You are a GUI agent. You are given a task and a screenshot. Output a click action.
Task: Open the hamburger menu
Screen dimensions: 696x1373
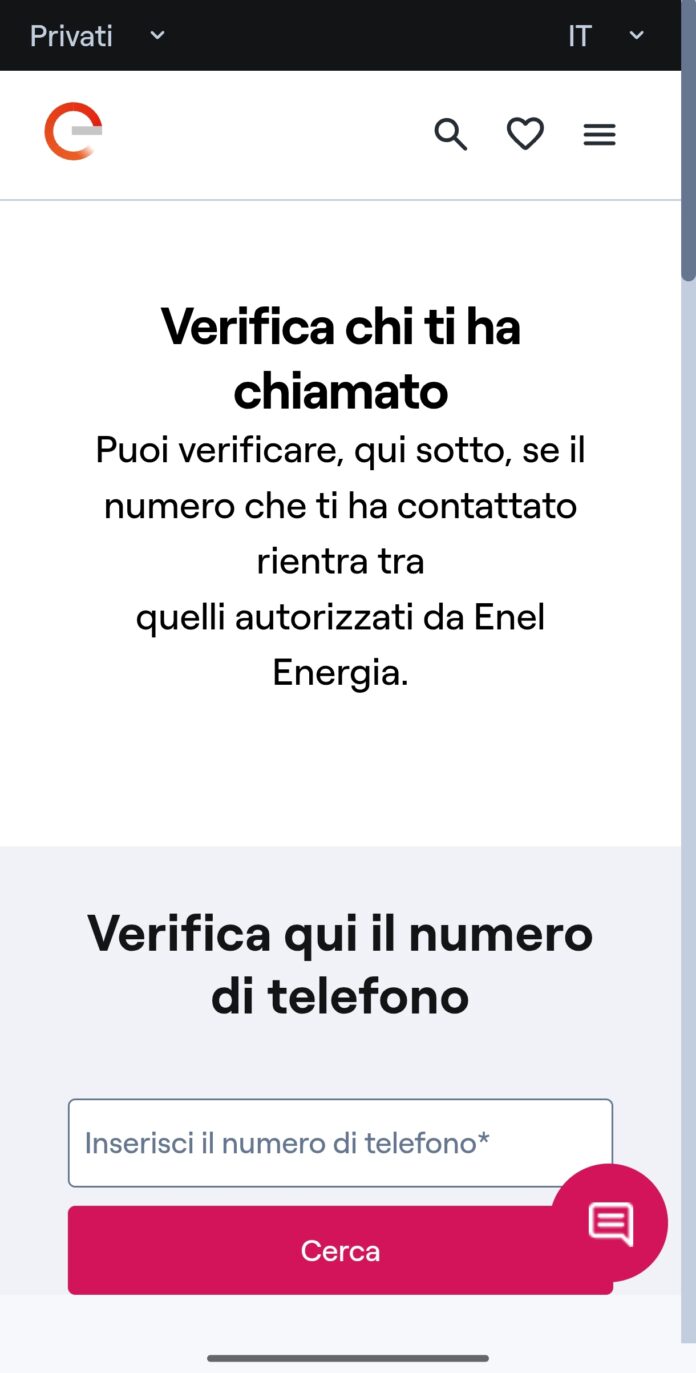click(599, 134)
